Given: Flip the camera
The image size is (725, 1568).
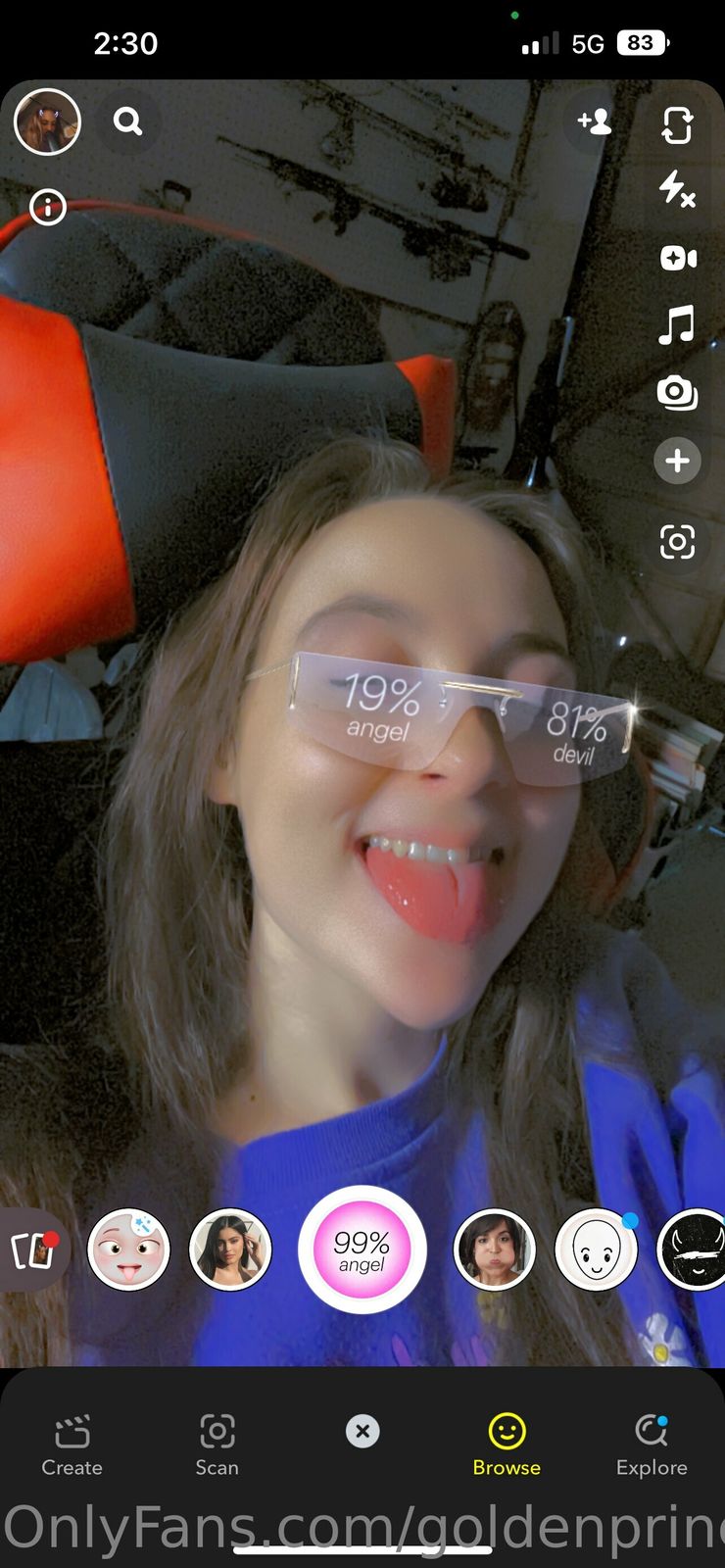Looking at the screenshot, I should 677,124.
